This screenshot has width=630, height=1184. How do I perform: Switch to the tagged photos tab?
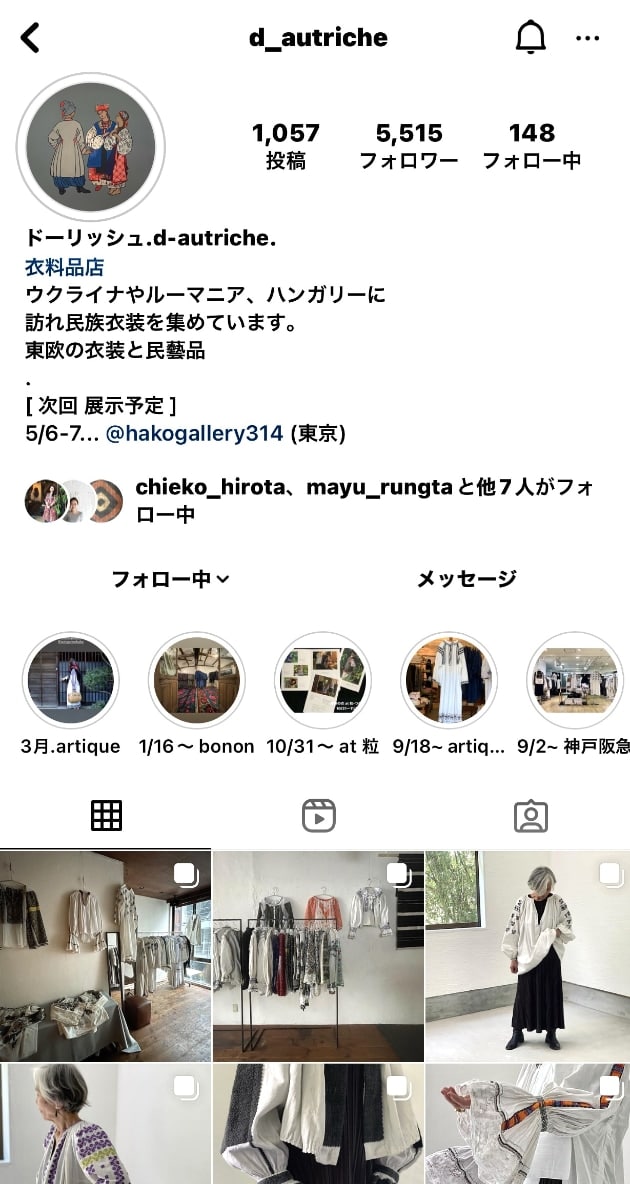[530, 816]
